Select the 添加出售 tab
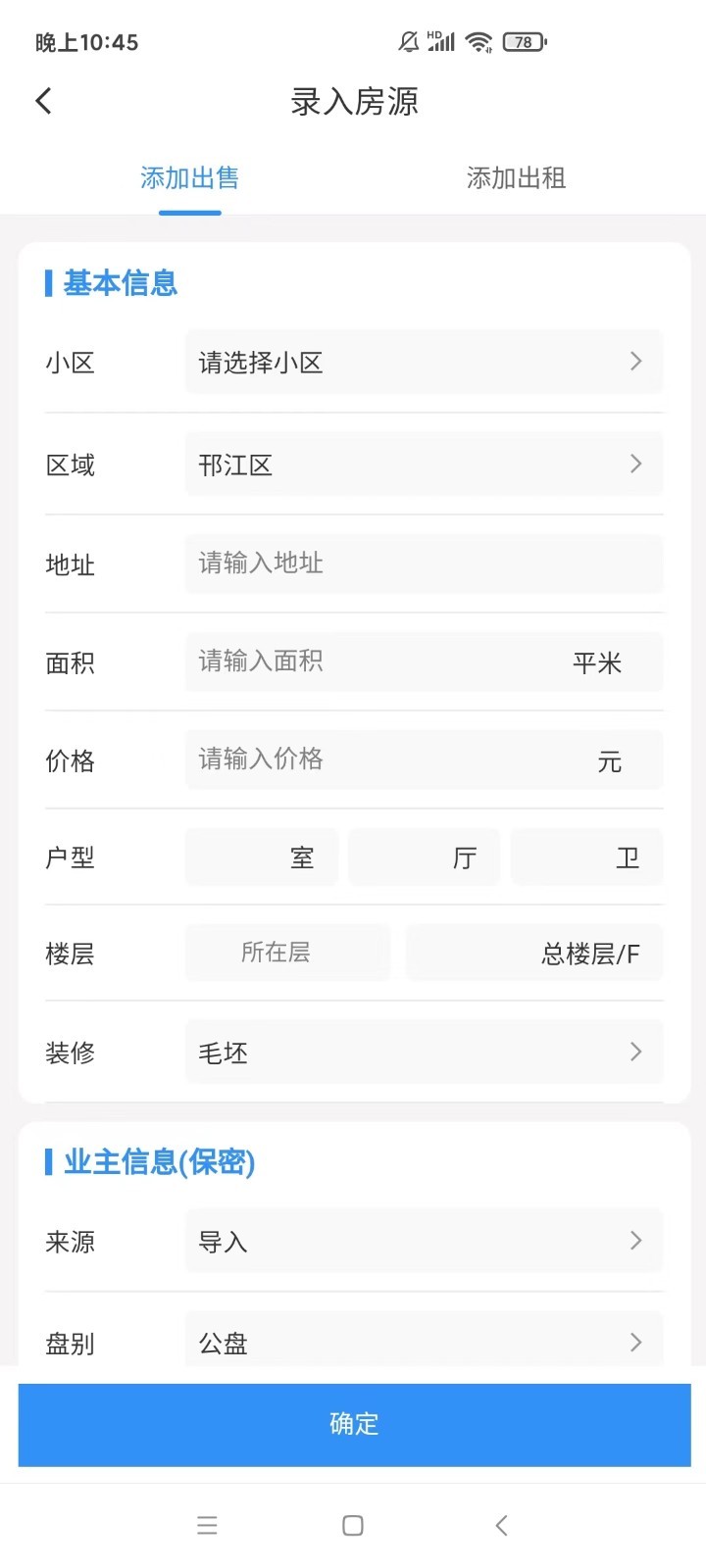 pos(189,178)
